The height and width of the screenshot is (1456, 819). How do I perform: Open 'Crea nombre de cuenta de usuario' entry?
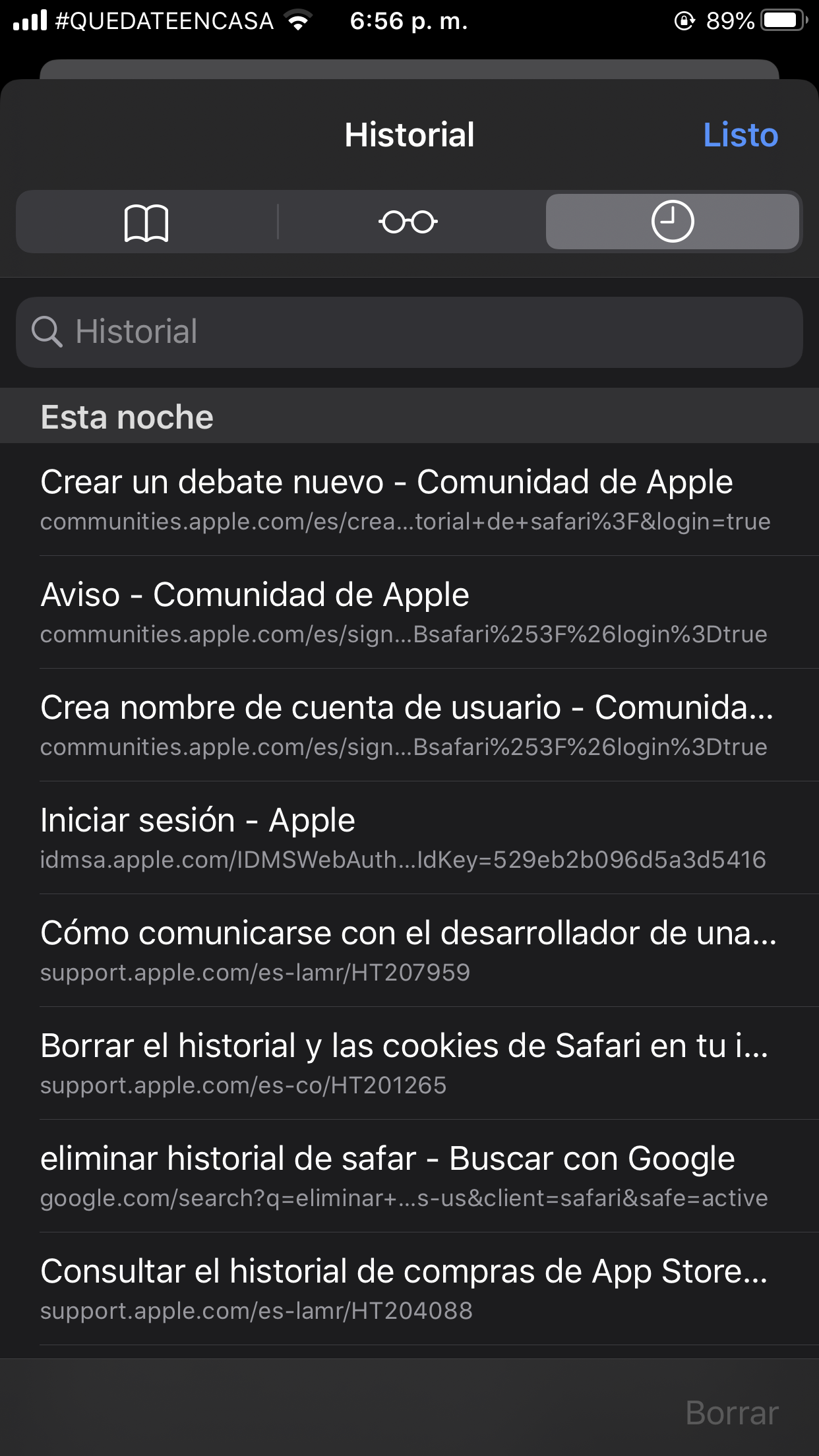click(x=409, y=725)
